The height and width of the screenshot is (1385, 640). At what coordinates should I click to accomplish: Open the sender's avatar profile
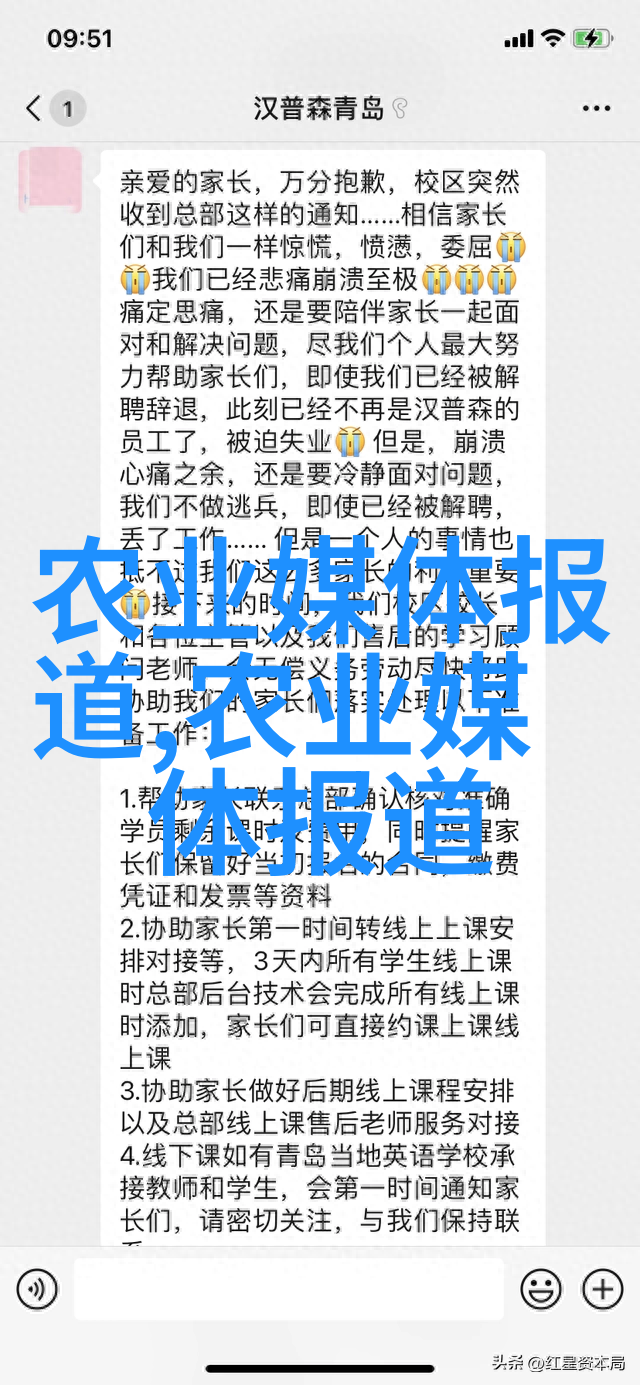coord(50,180)
